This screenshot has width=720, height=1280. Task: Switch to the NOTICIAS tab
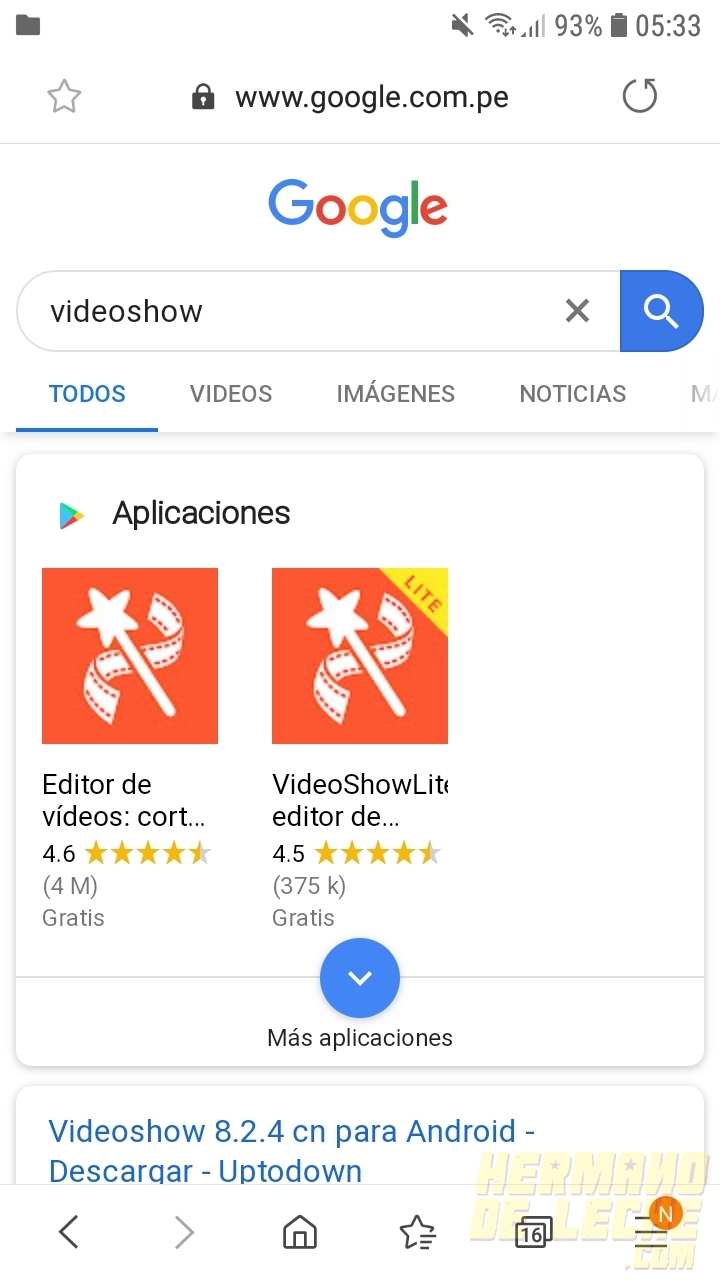point(573,394)
